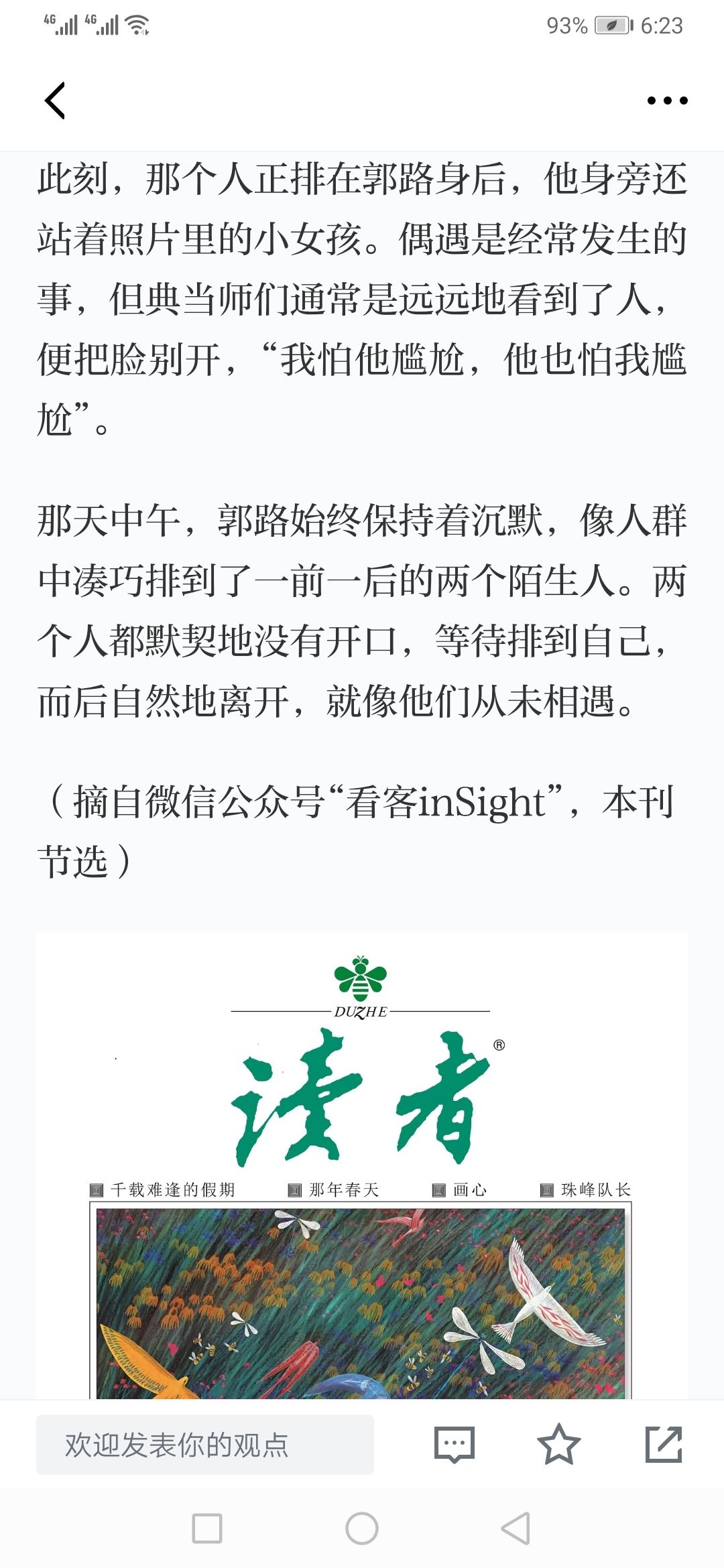
Task: Bookmark this article with the star icon
Action: [x=558, y=1445]
